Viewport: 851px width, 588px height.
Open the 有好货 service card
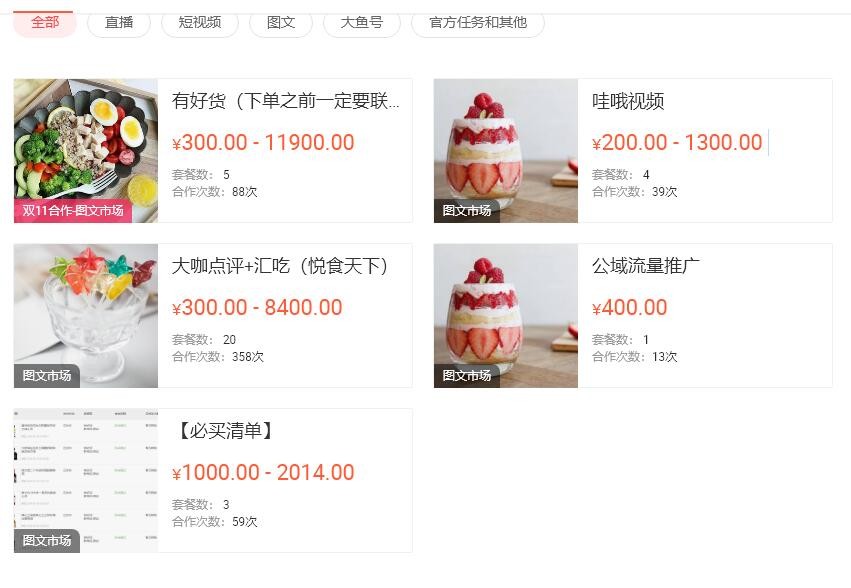(285, 101)
